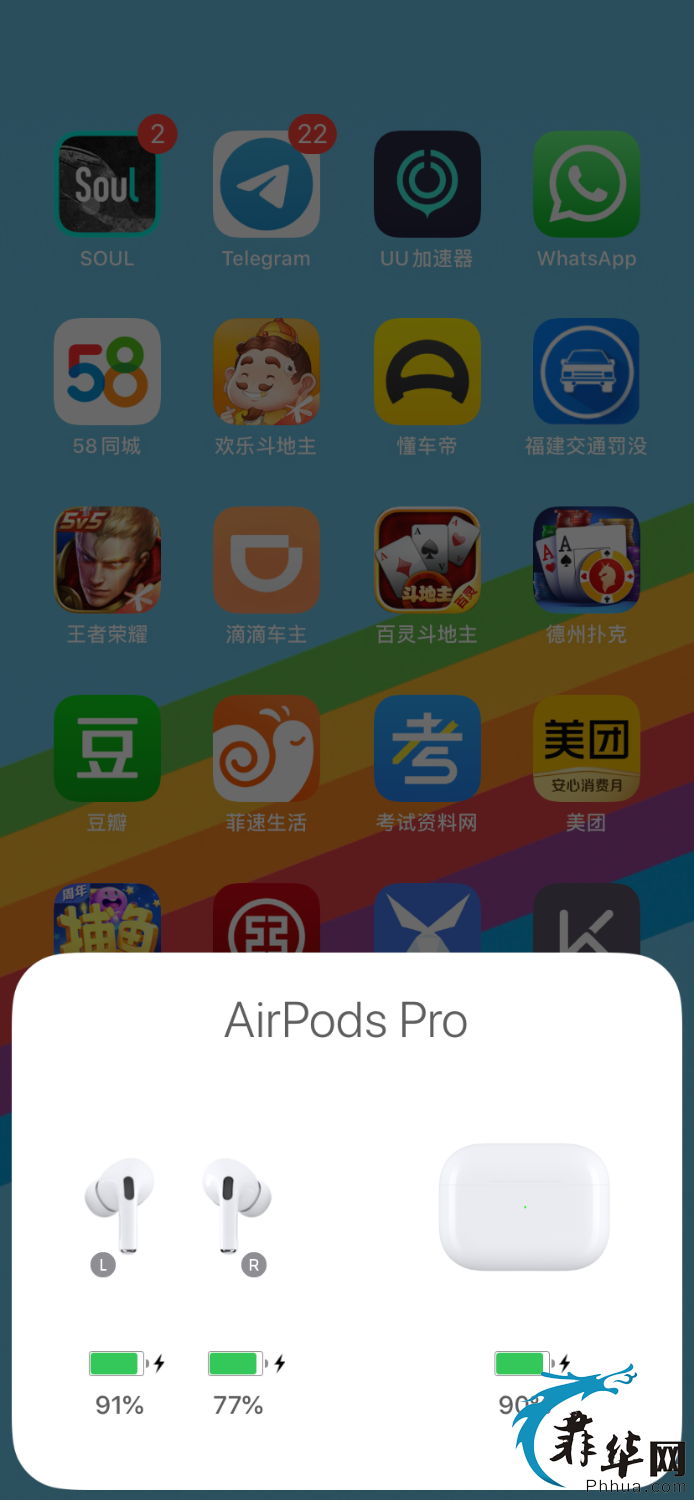
Task: Open 考试资料网 app
Action: pos(427,748)
